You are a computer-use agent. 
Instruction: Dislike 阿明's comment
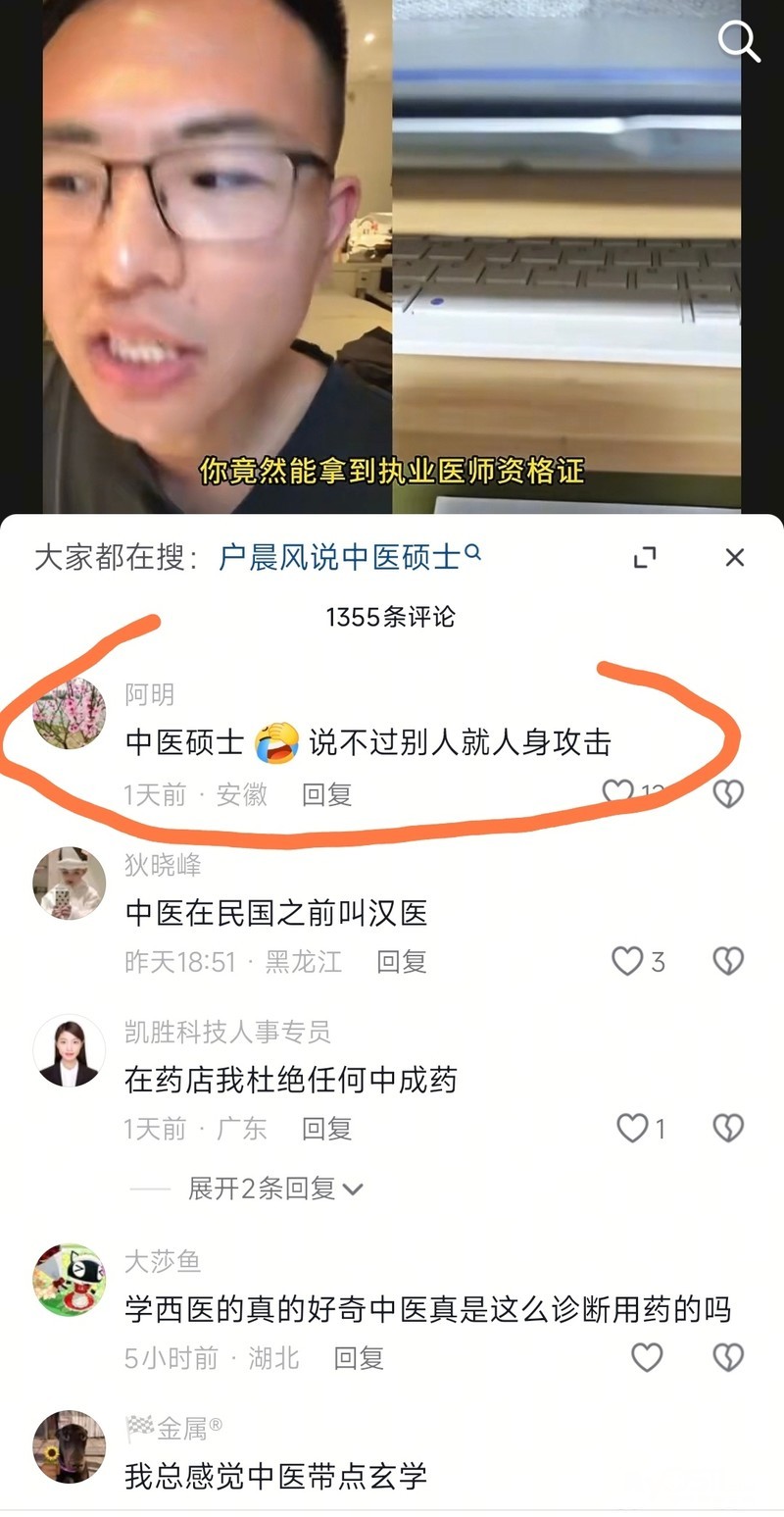coord(728,793)
